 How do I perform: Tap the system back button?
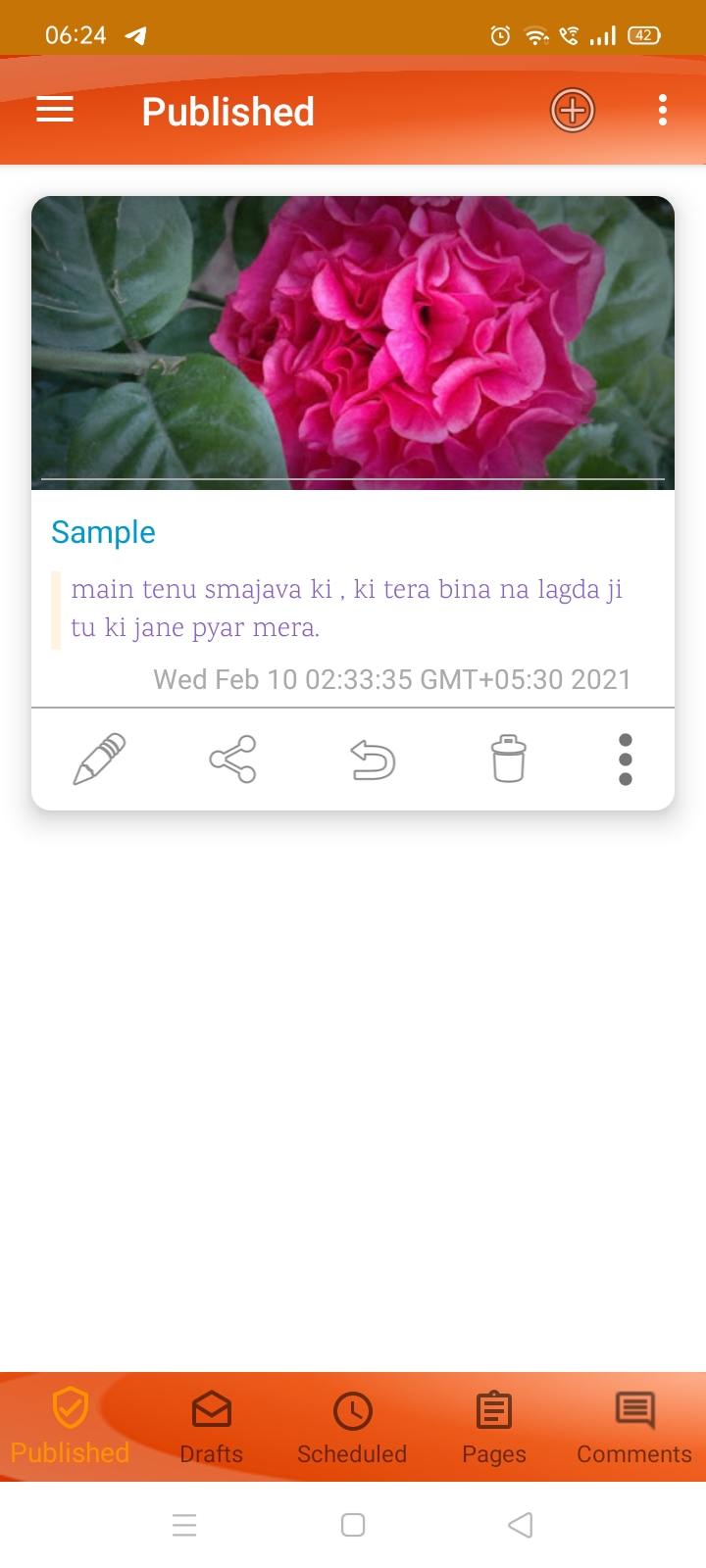[x=521, y=1525]
